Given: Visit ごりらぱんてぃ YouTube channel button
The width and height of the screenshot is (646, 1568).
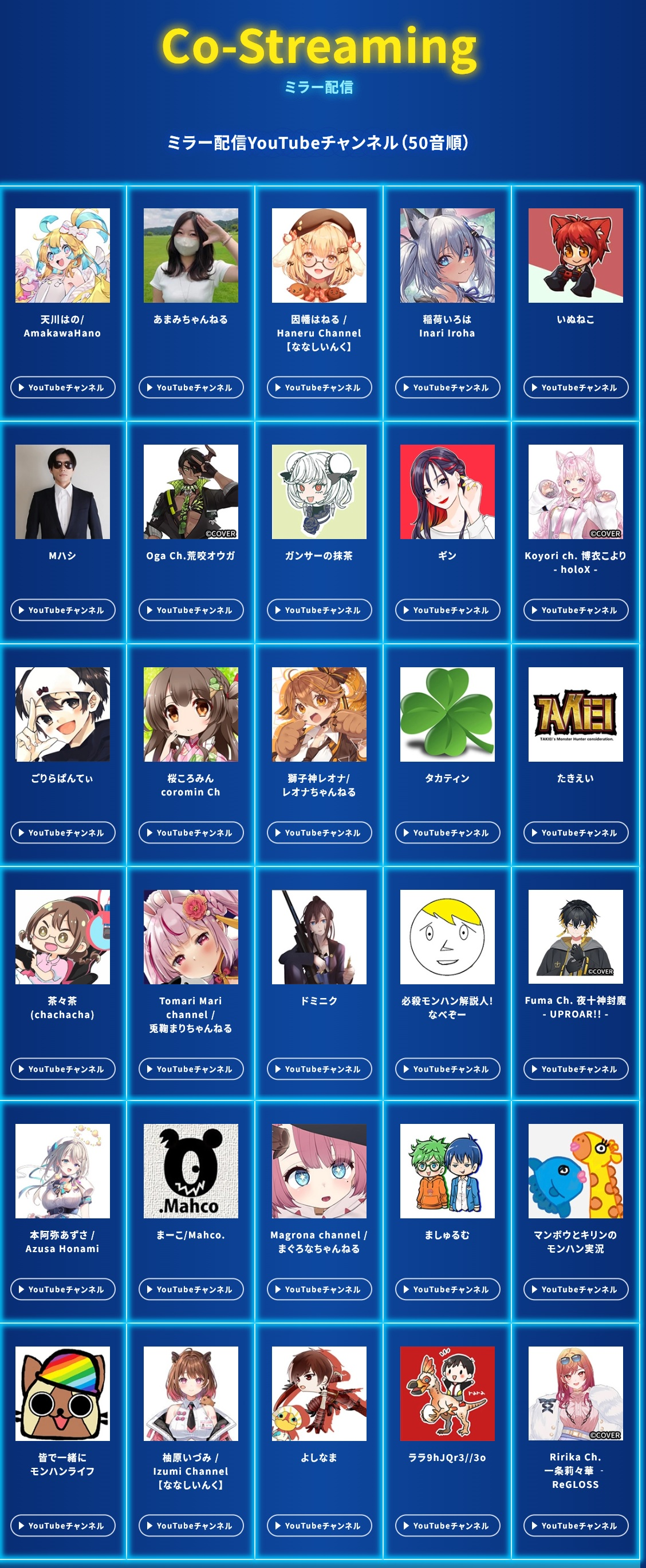Looking at the screenshot, I should coord(63,833).
